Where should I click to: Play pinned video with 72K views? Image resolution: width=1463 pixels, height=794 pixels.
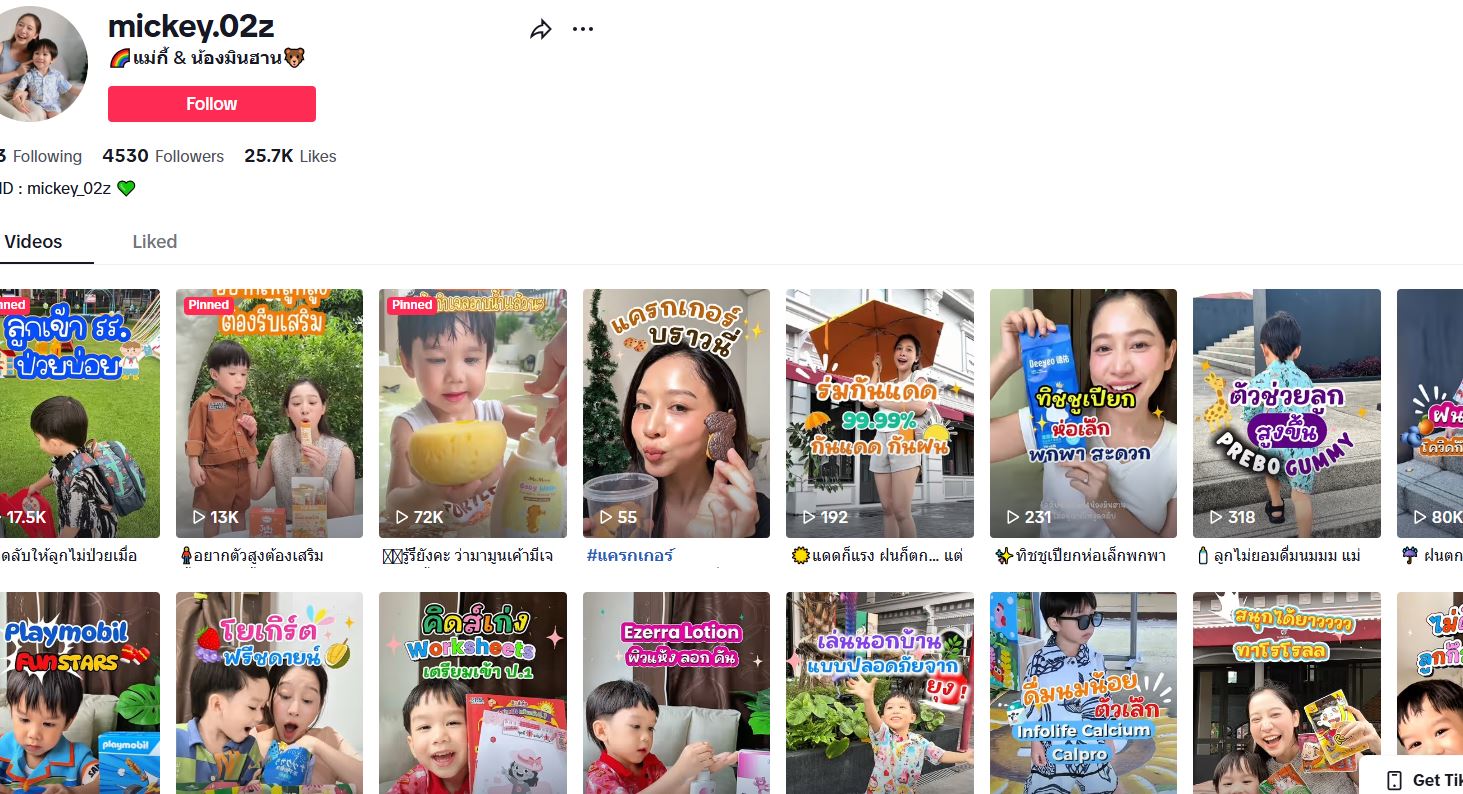(472, 413)
